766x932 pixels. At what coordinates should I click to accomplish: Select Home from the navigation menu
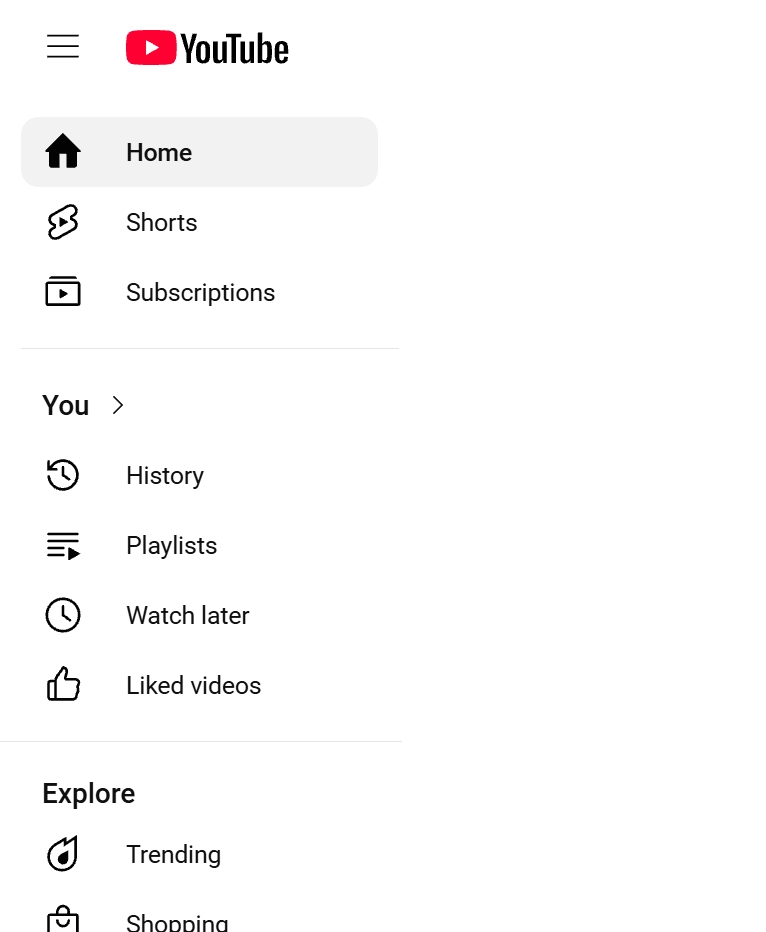tap(158, 152)
